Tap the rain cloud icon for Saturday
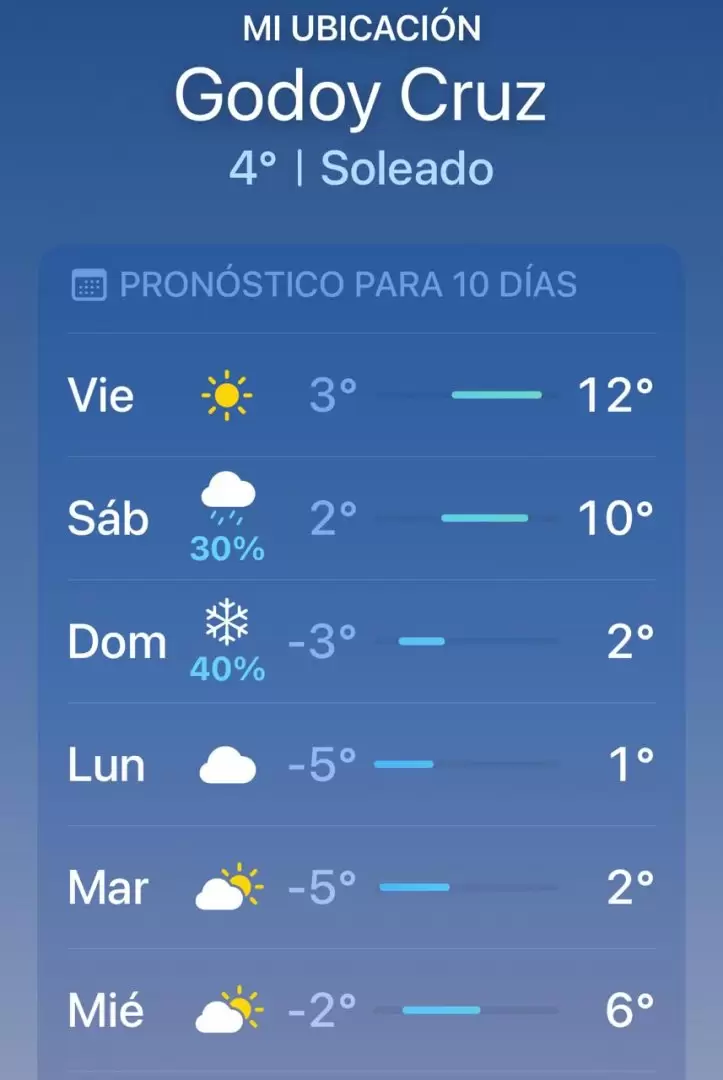 227,498
